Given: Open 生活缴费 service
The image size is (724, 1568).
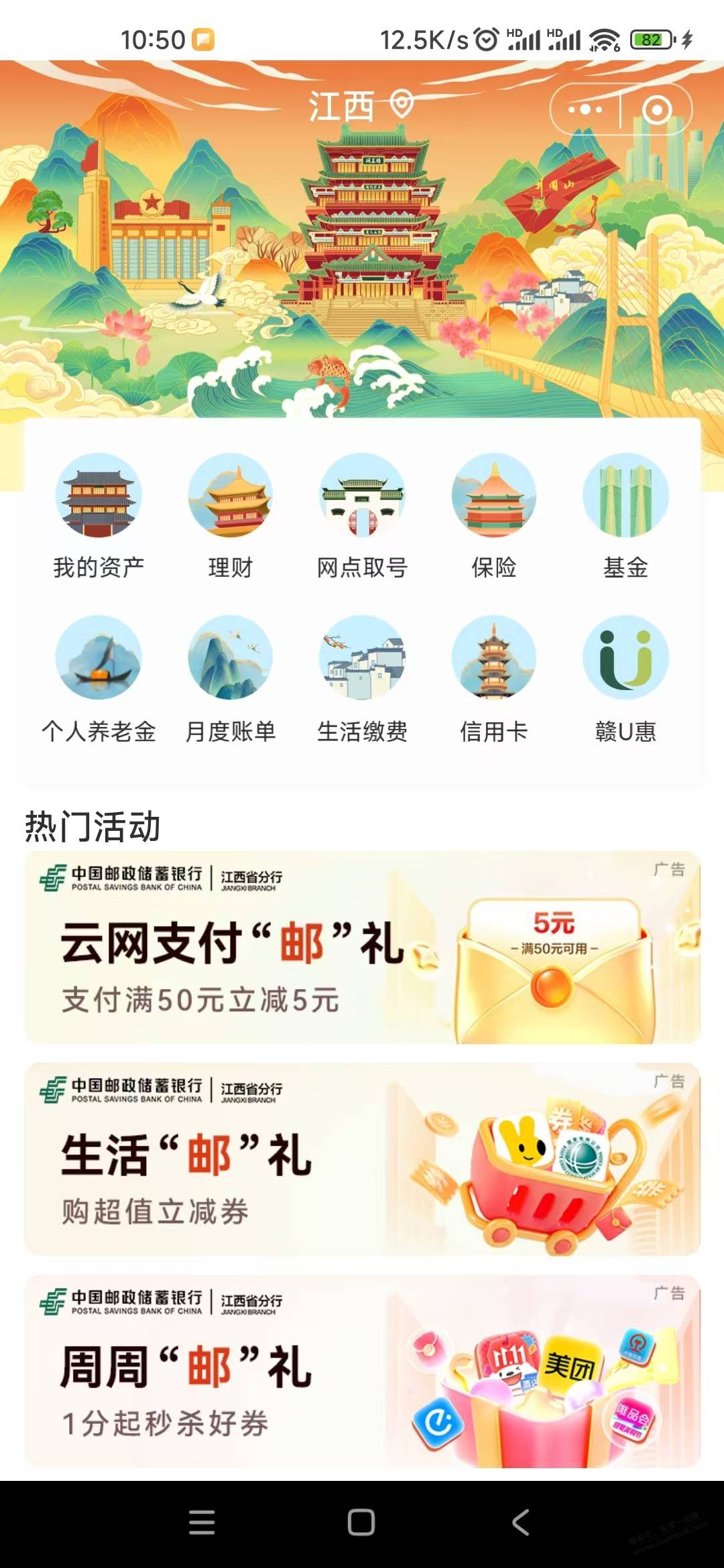Looking at the screenshot, I should (x=362, y=679).
